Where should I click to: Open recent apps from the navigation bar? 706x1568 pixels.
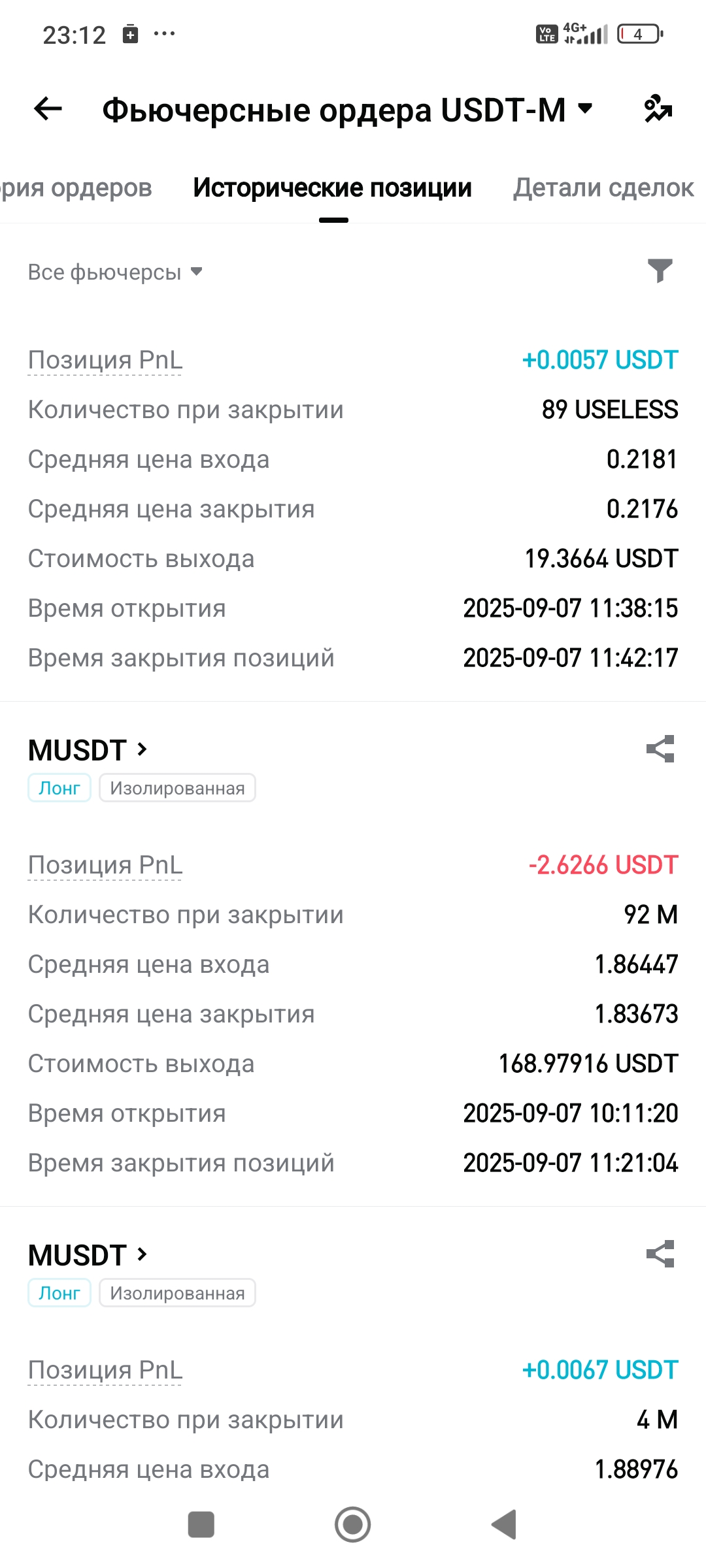(201, 1524)
